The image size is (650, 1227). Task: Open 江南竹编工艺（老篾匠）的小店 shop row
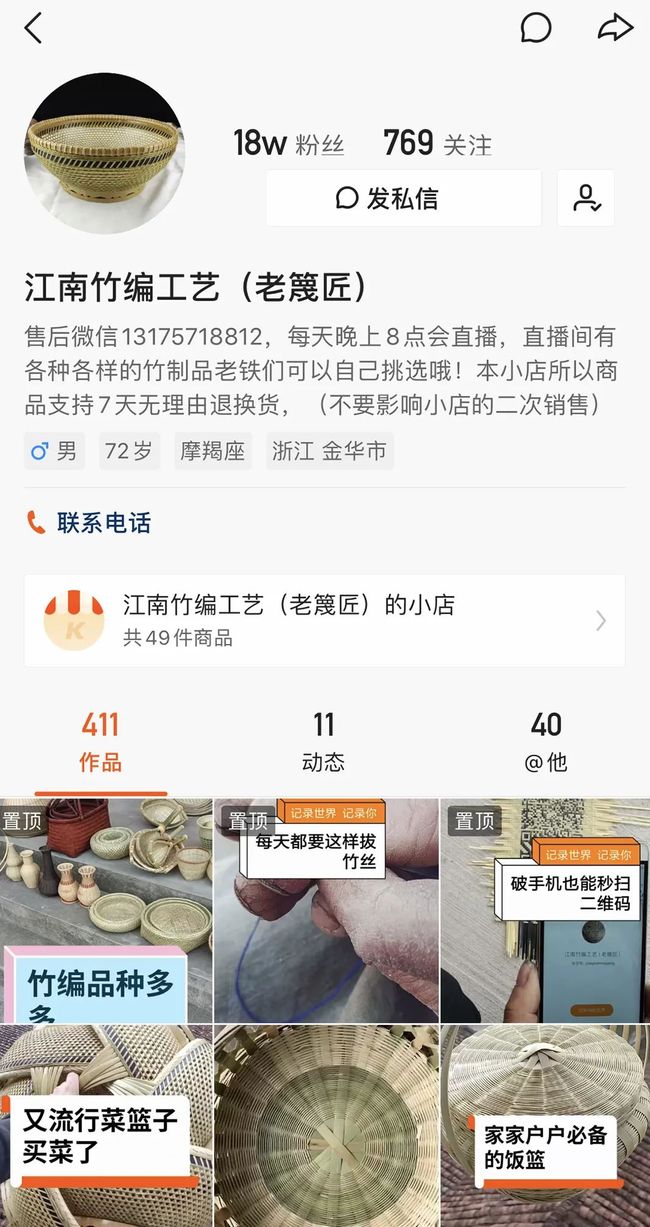325,620
